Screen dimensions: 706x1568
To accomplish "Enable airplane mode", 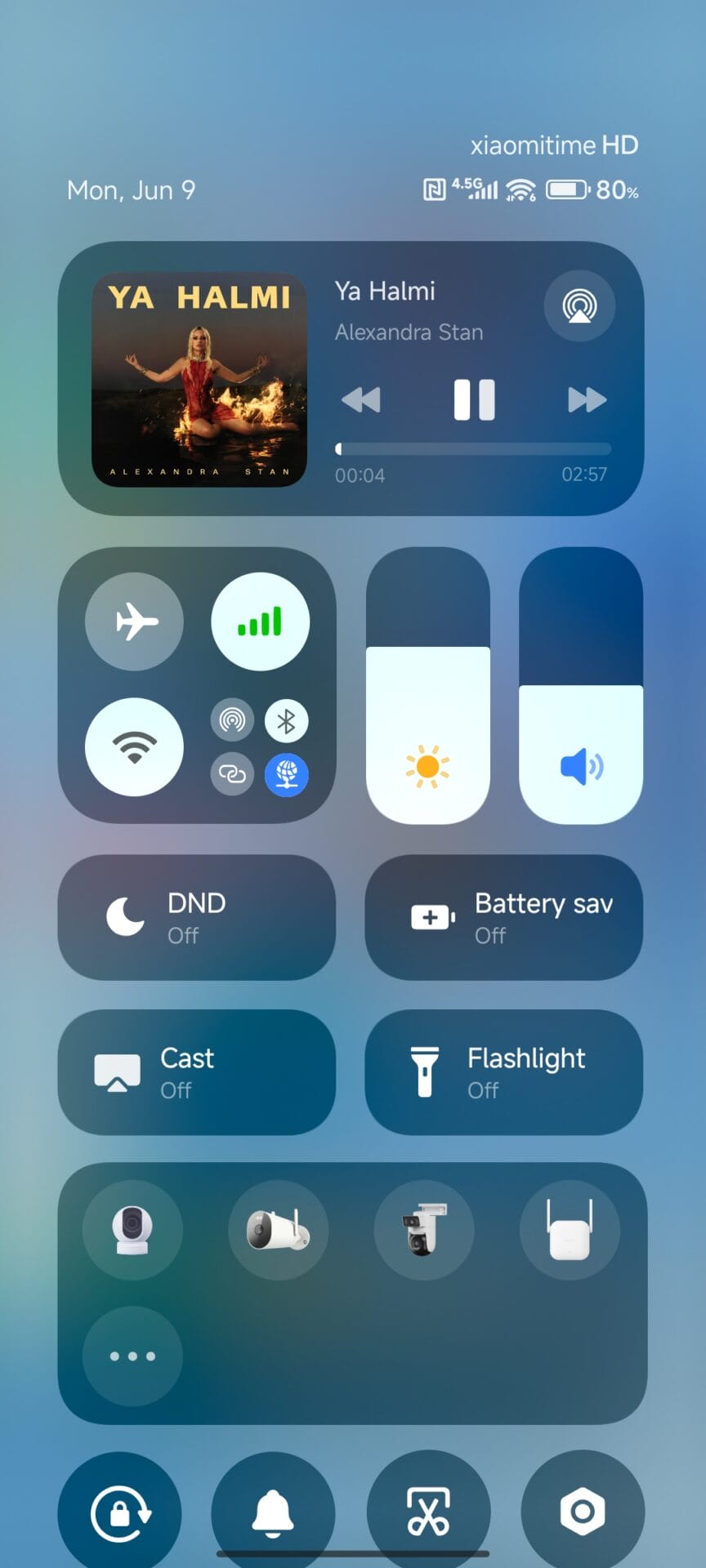I will (135, 621).
